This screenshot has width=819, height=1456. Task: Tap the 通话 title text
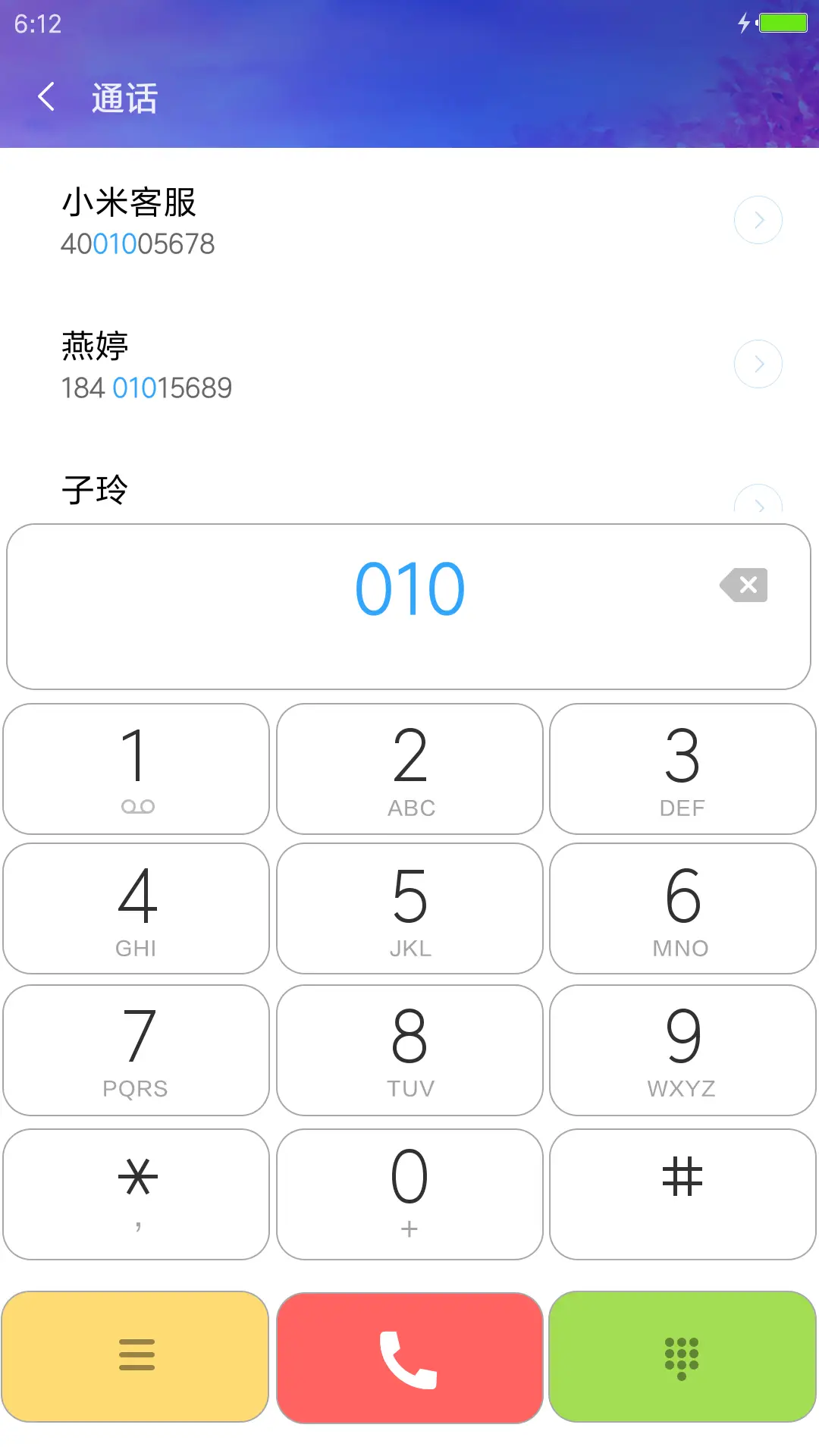(124, 98)
